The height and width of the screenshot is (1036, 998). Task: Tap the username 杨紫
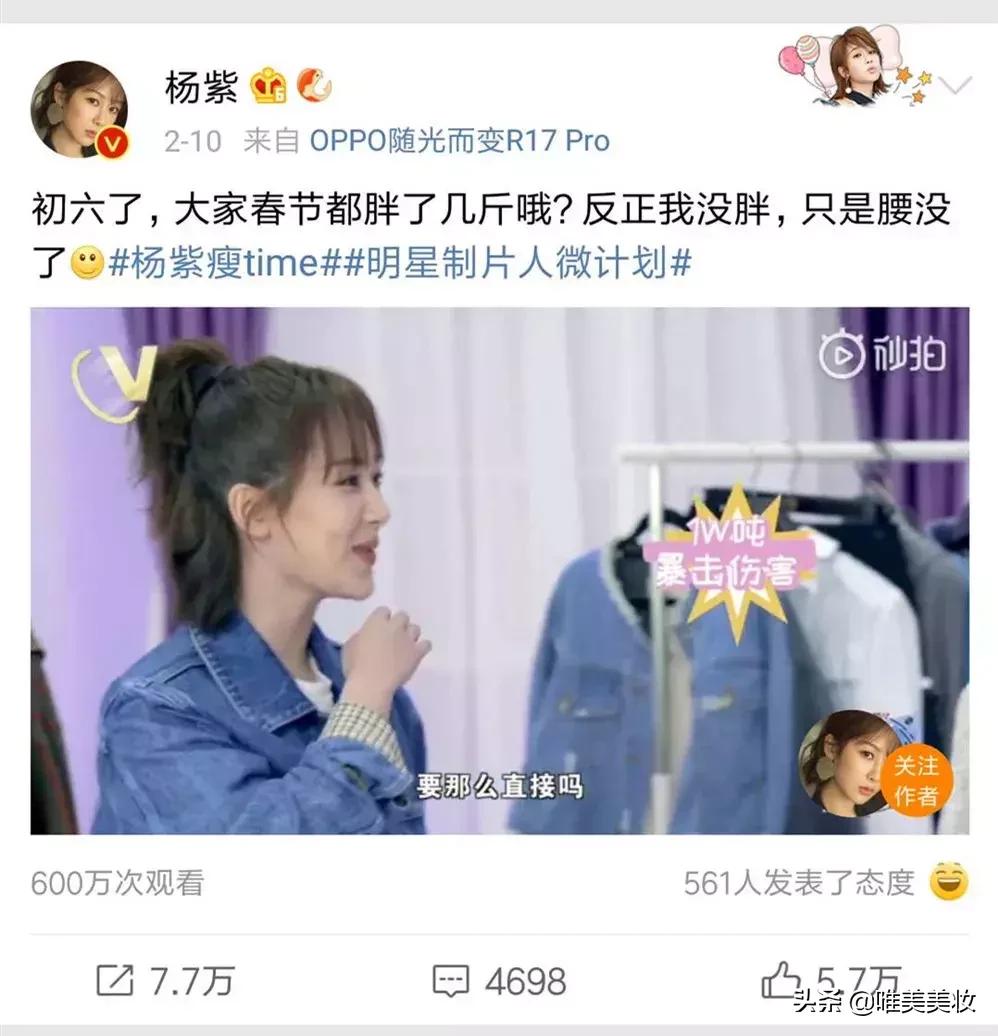click(x=201, y=88)
